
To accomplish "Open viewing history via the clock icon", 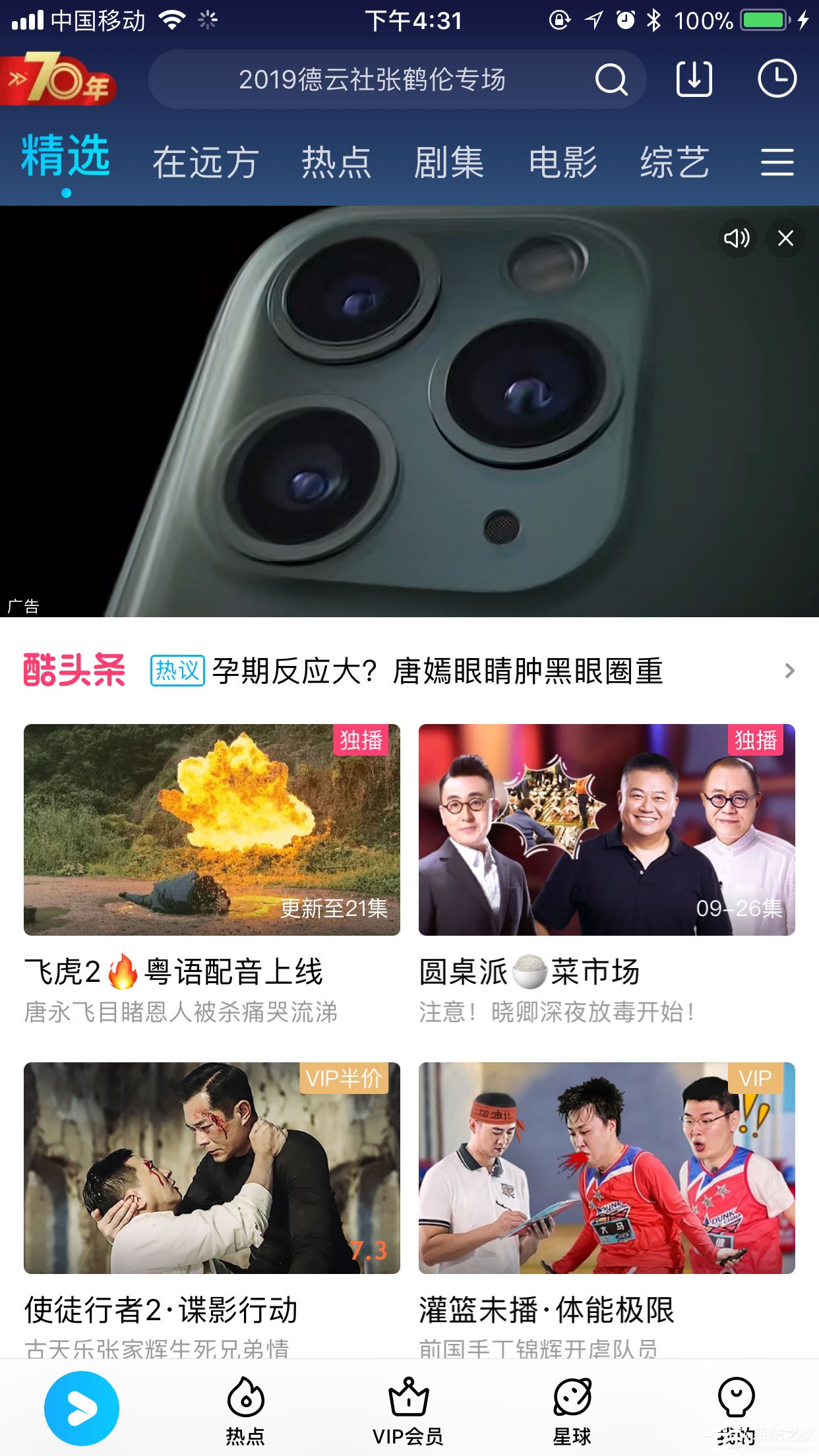I will [777, 78].
